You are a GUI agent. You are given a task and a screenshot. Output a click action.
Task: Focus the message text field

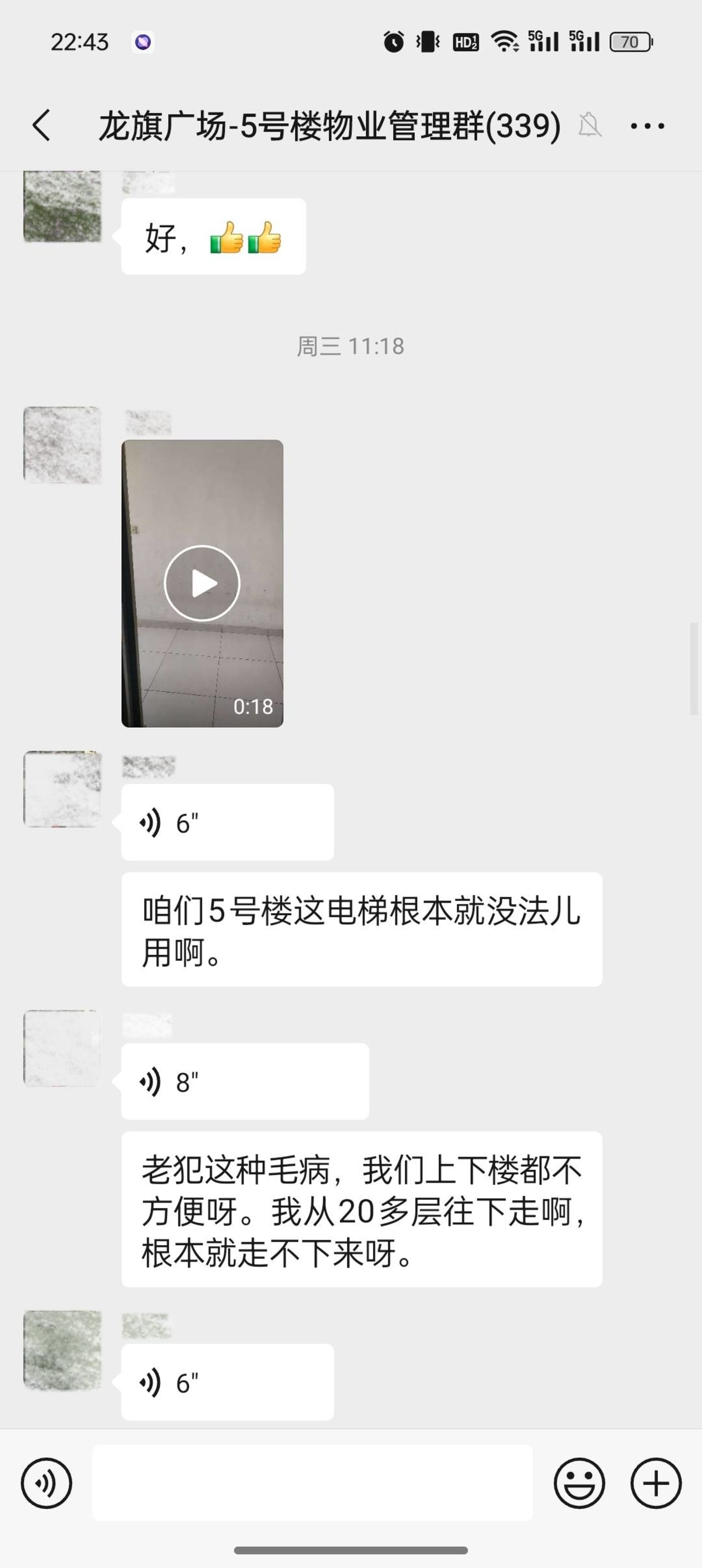point(313,1483)
